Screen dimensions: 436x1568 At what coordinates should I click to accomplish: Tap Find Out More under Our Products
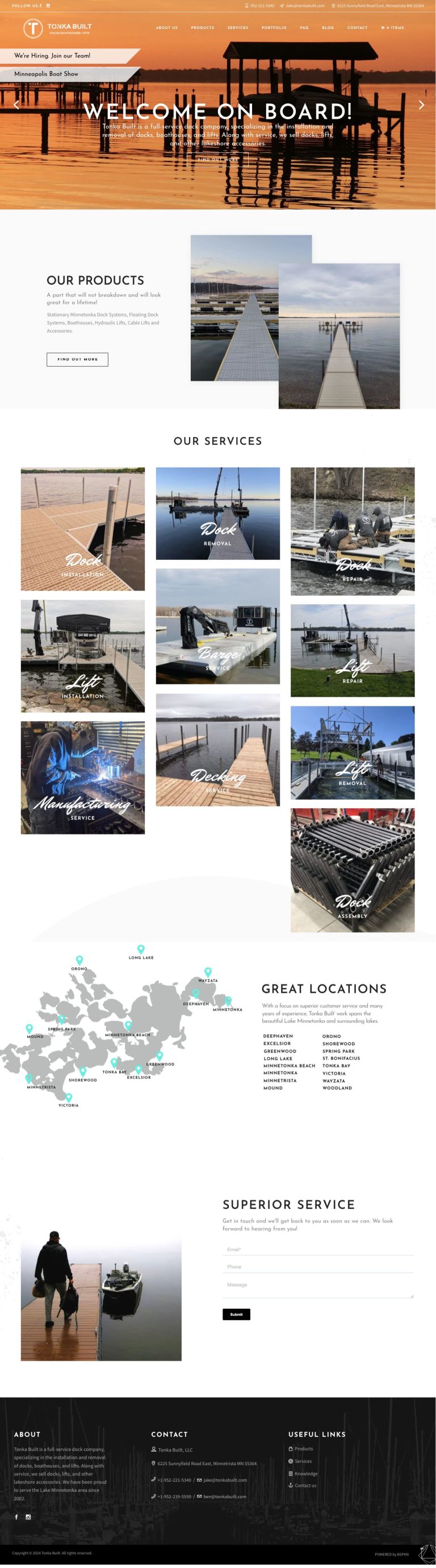coord(77,360)
